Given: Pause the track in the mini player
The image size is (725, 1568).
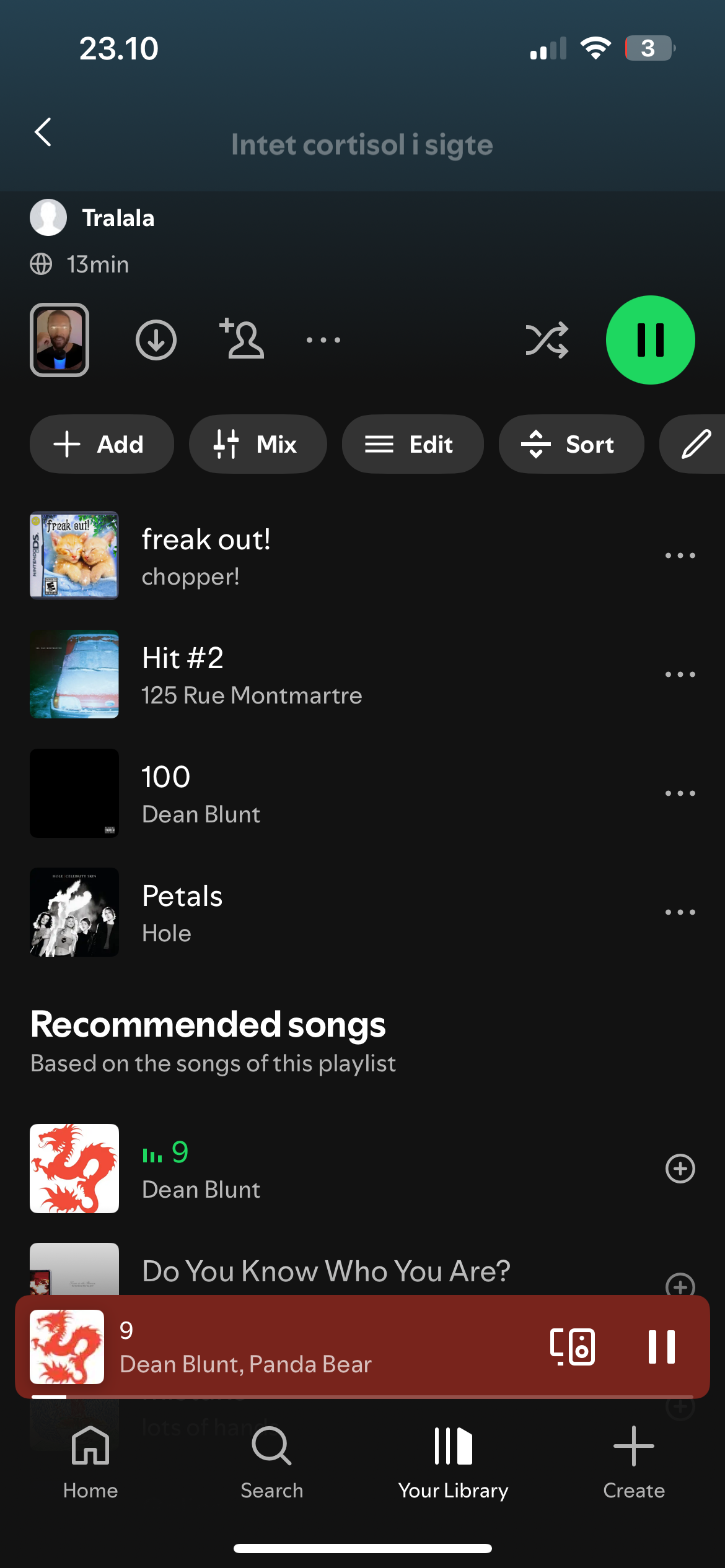Looking at the screenshot, I should [x=661, y=1346].
